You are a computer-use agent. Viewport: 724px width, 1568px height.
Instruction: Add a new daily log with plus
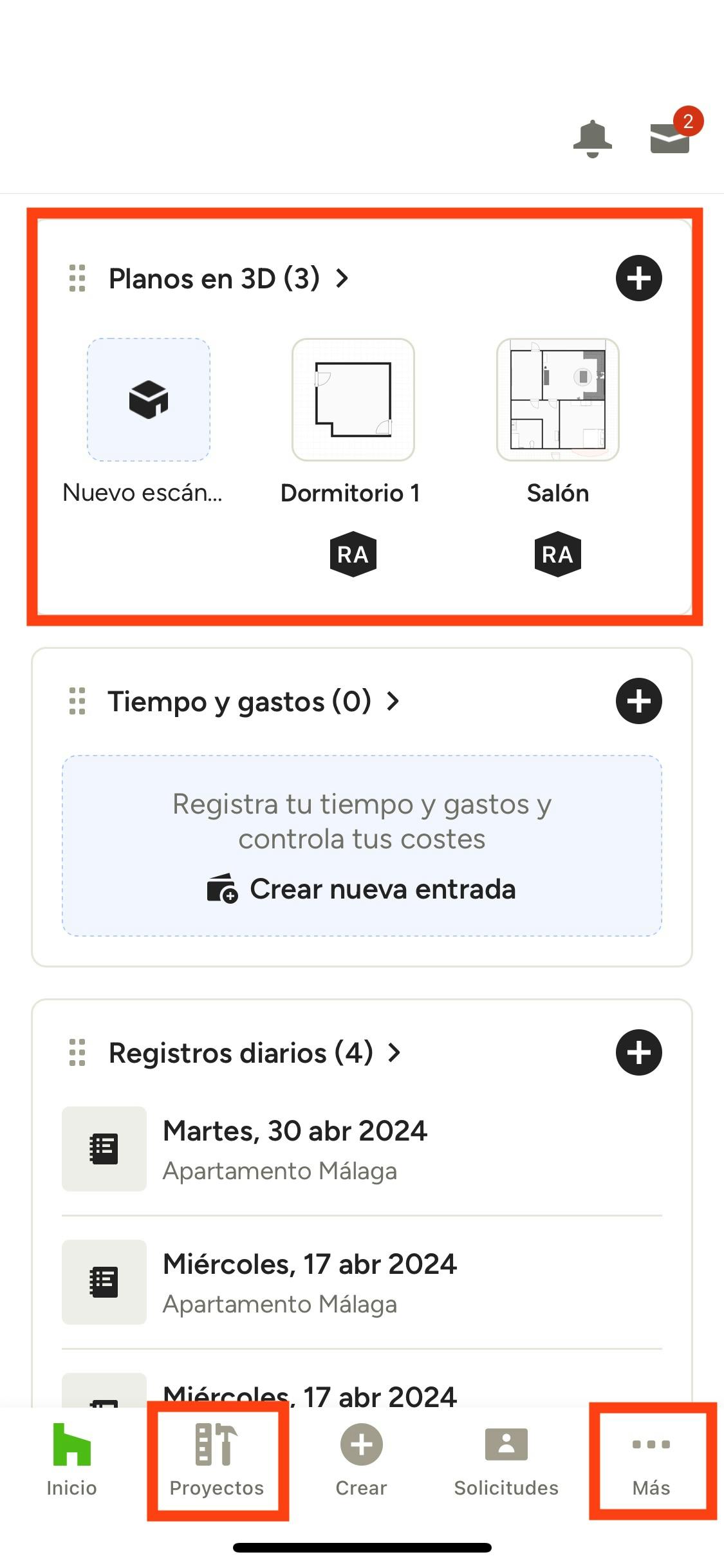pos(638,1053)
